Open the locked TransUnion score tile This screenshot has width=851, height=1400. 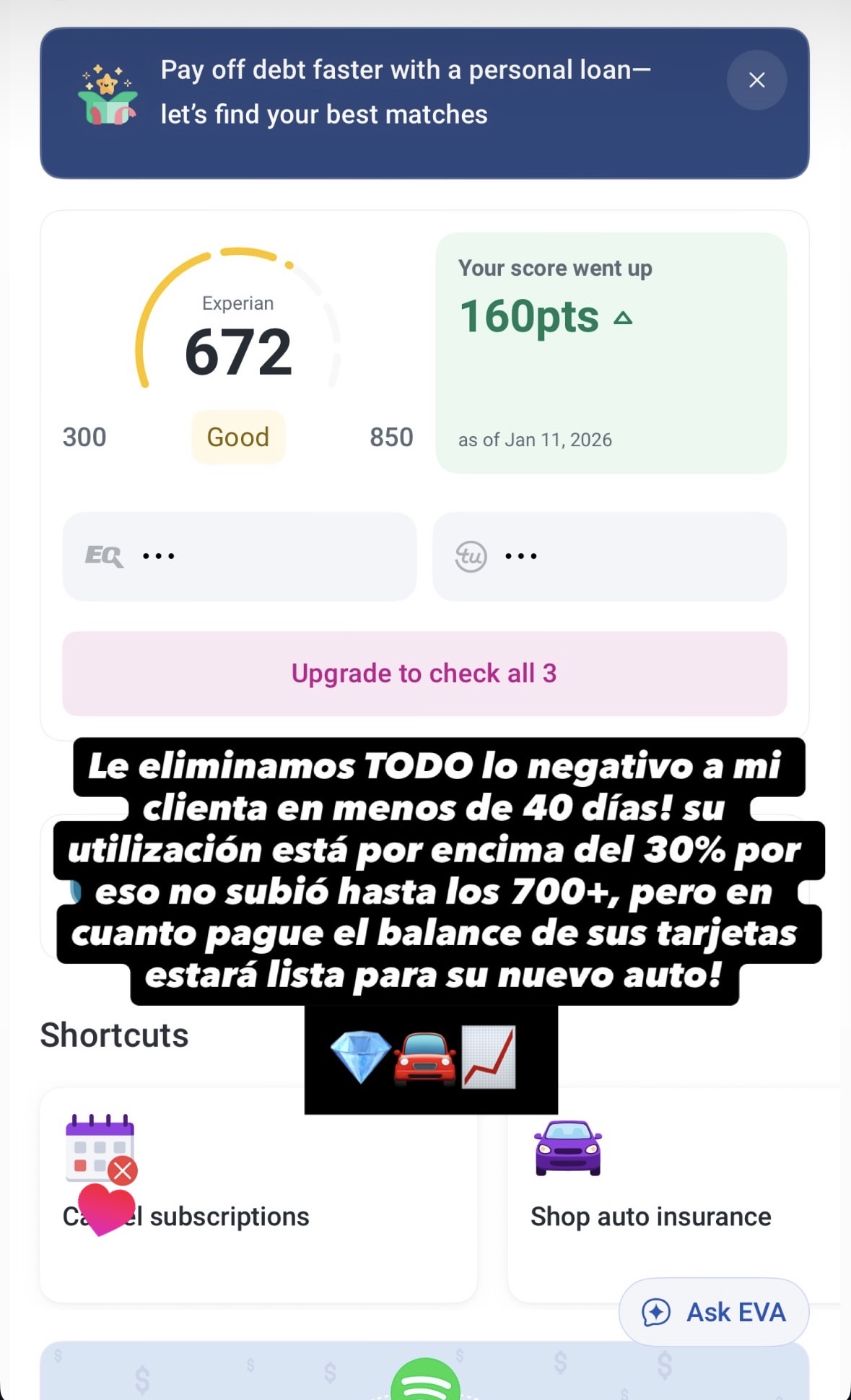[609, 557]
